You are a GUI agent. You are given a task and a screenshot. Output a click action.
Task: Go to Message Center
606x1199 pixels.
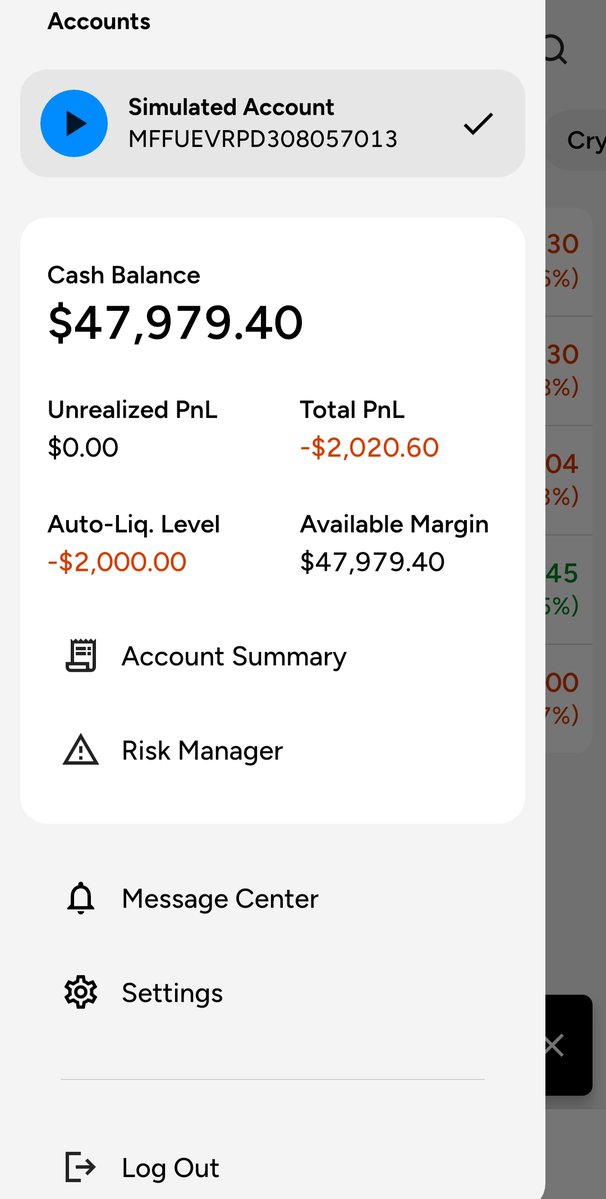tap(219, 899)
